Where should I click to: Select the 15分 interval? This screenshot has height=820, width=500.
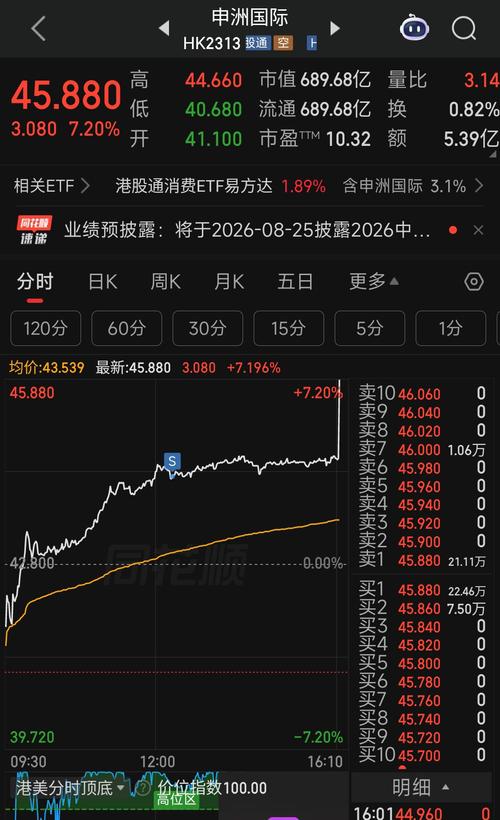(x=289, y=328)
